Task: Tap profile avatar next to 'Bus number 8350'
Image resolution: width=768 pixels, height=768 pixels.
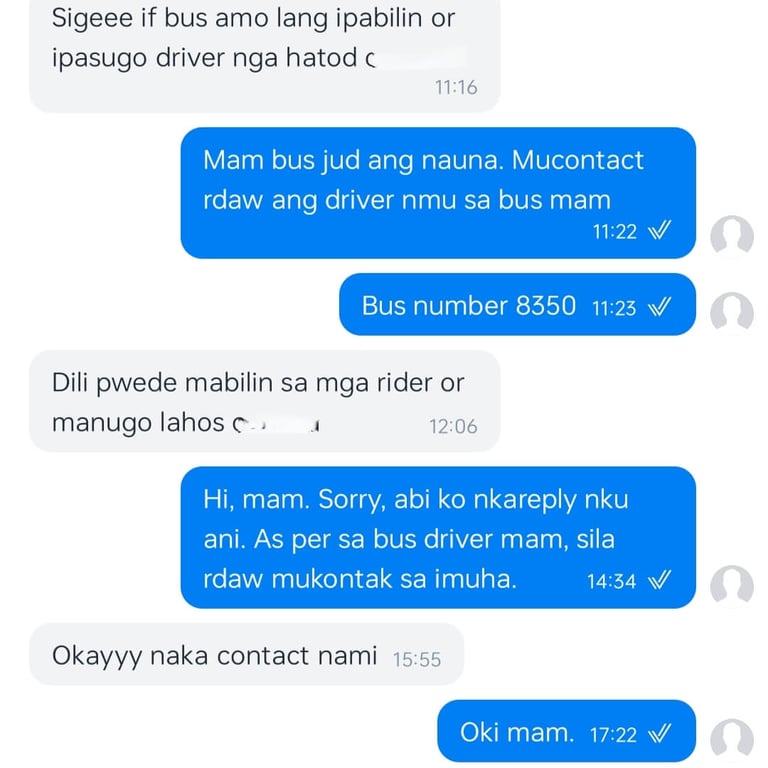Action: pos(731,311)
